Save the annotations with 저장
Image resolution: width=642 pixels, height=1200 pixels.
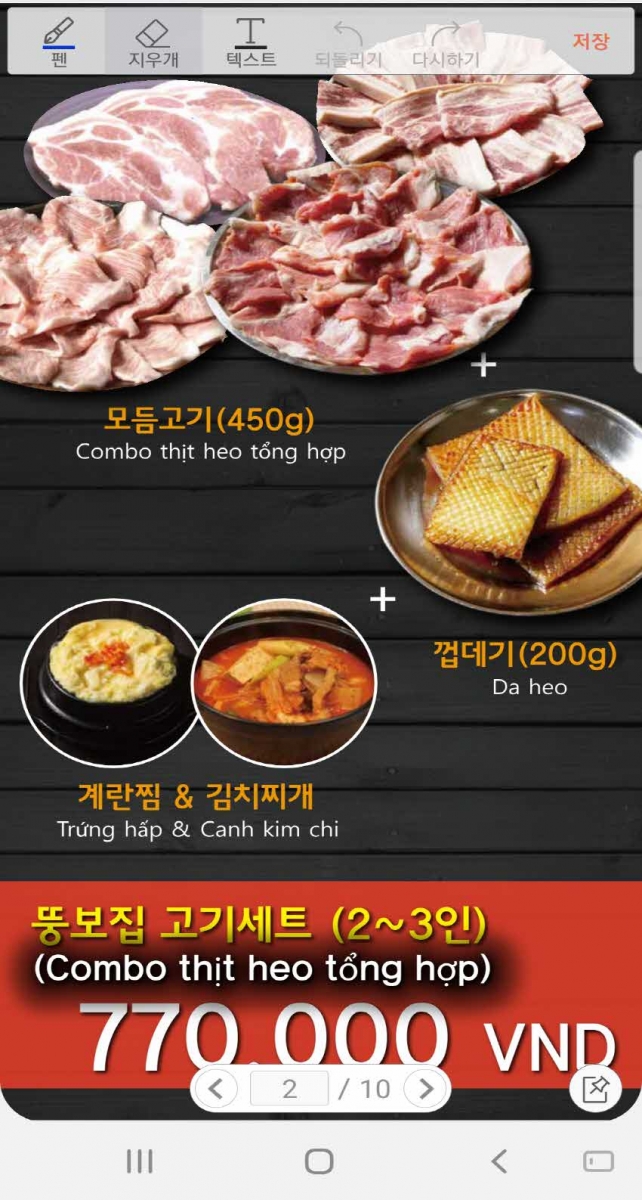point(590,41)
